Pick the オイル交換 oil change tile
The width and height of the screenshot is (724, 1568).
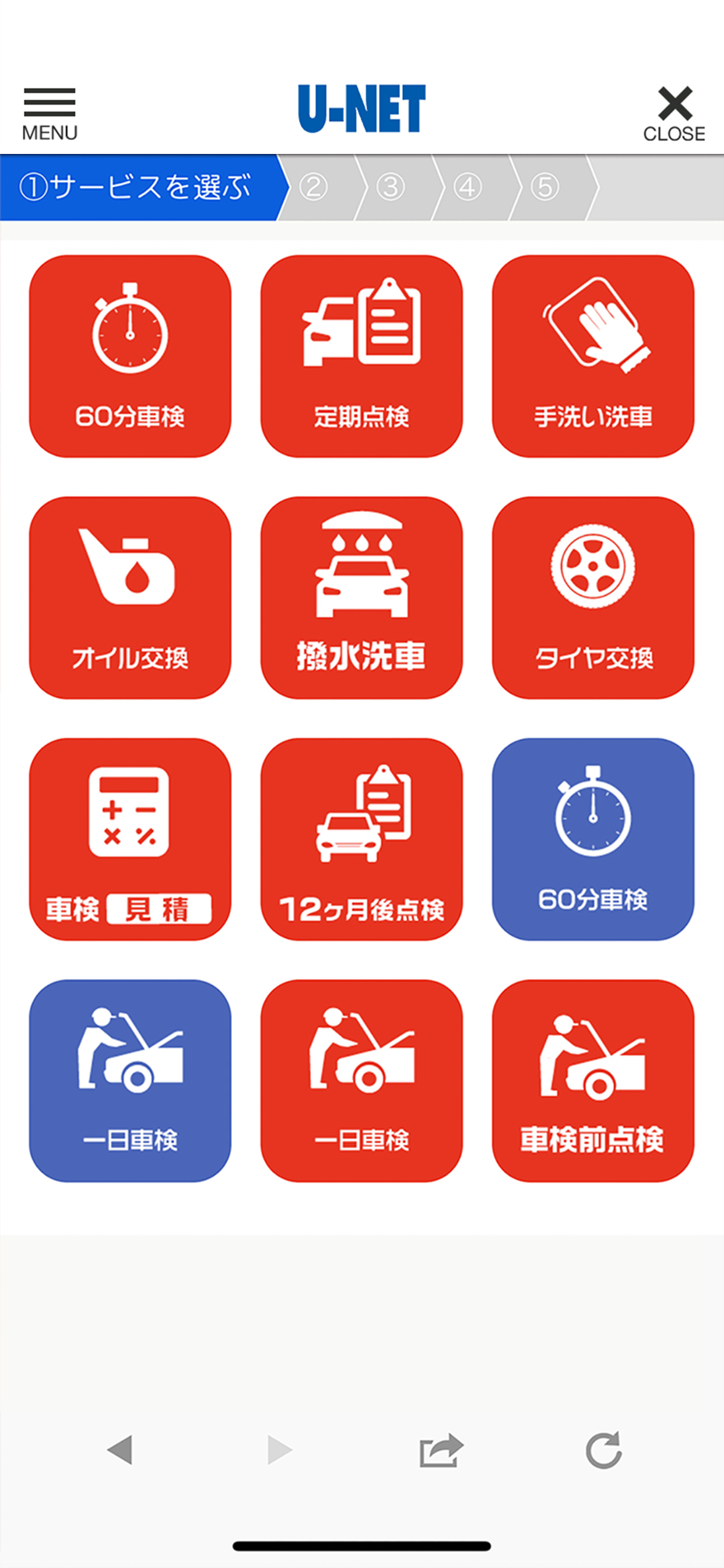click(x=130, y=598)
